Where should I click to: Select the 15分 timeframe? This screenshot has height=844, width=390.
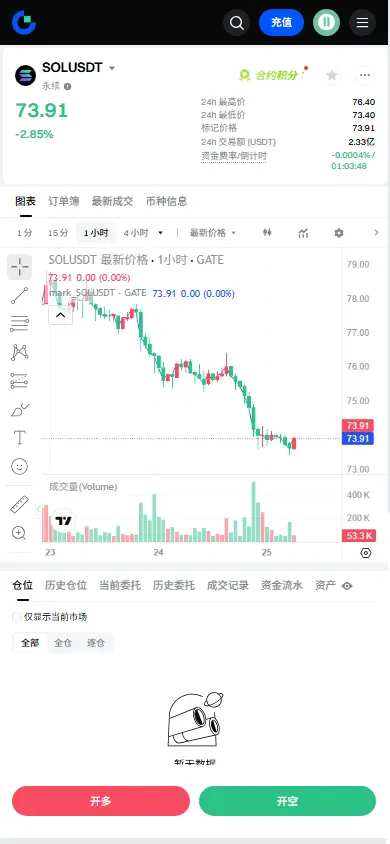click(x=58, y=233)
